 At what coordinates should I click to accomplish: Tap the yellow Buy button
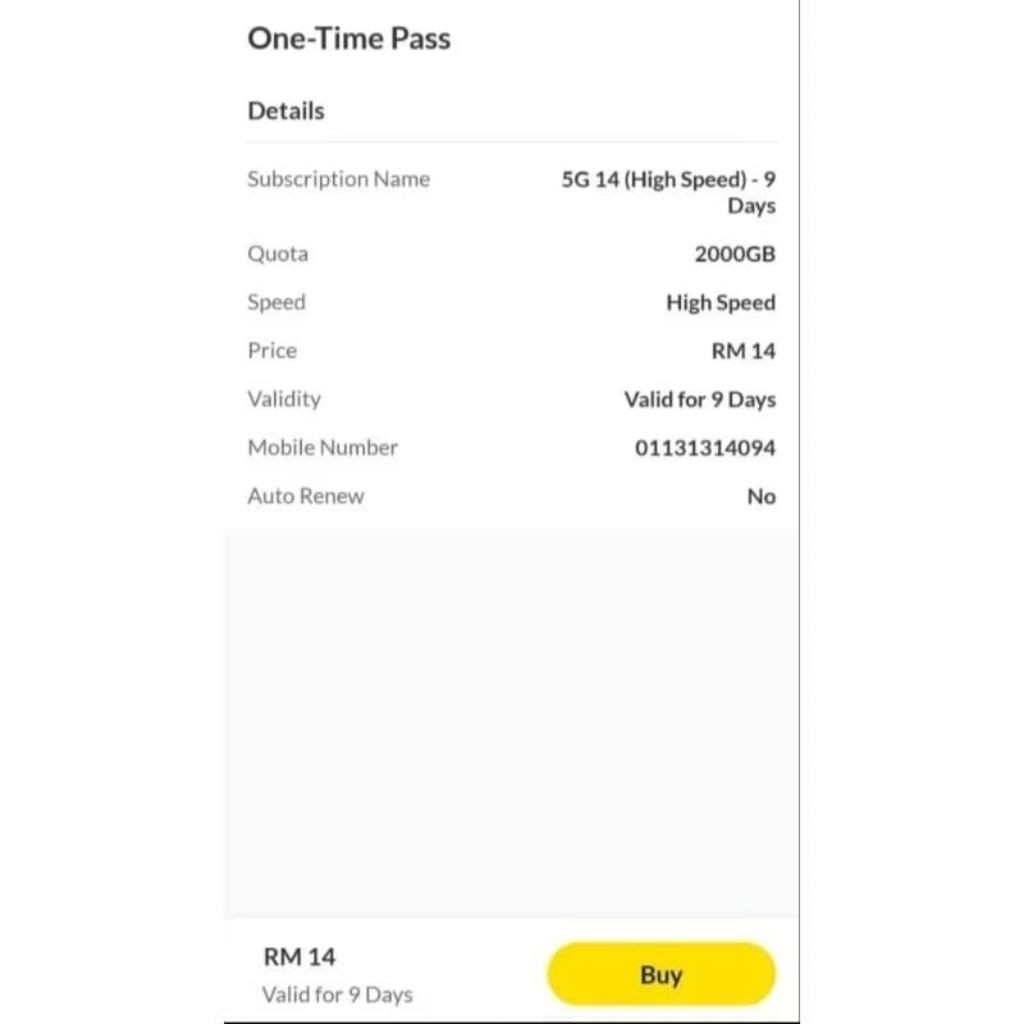[x=661, y=974]
